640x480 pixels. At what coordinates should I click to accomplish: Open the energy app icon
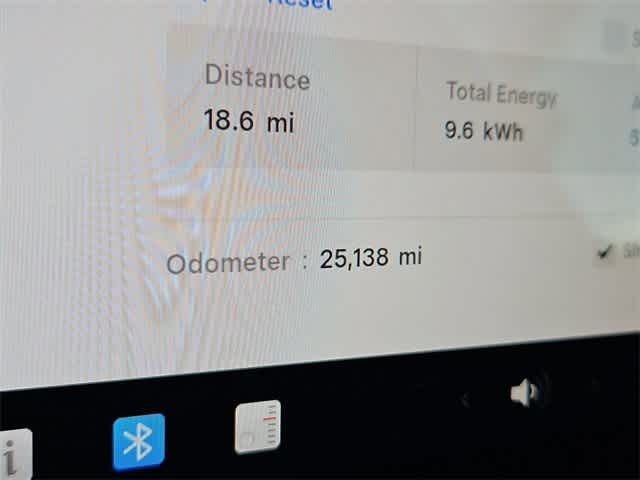coord(258,427)
